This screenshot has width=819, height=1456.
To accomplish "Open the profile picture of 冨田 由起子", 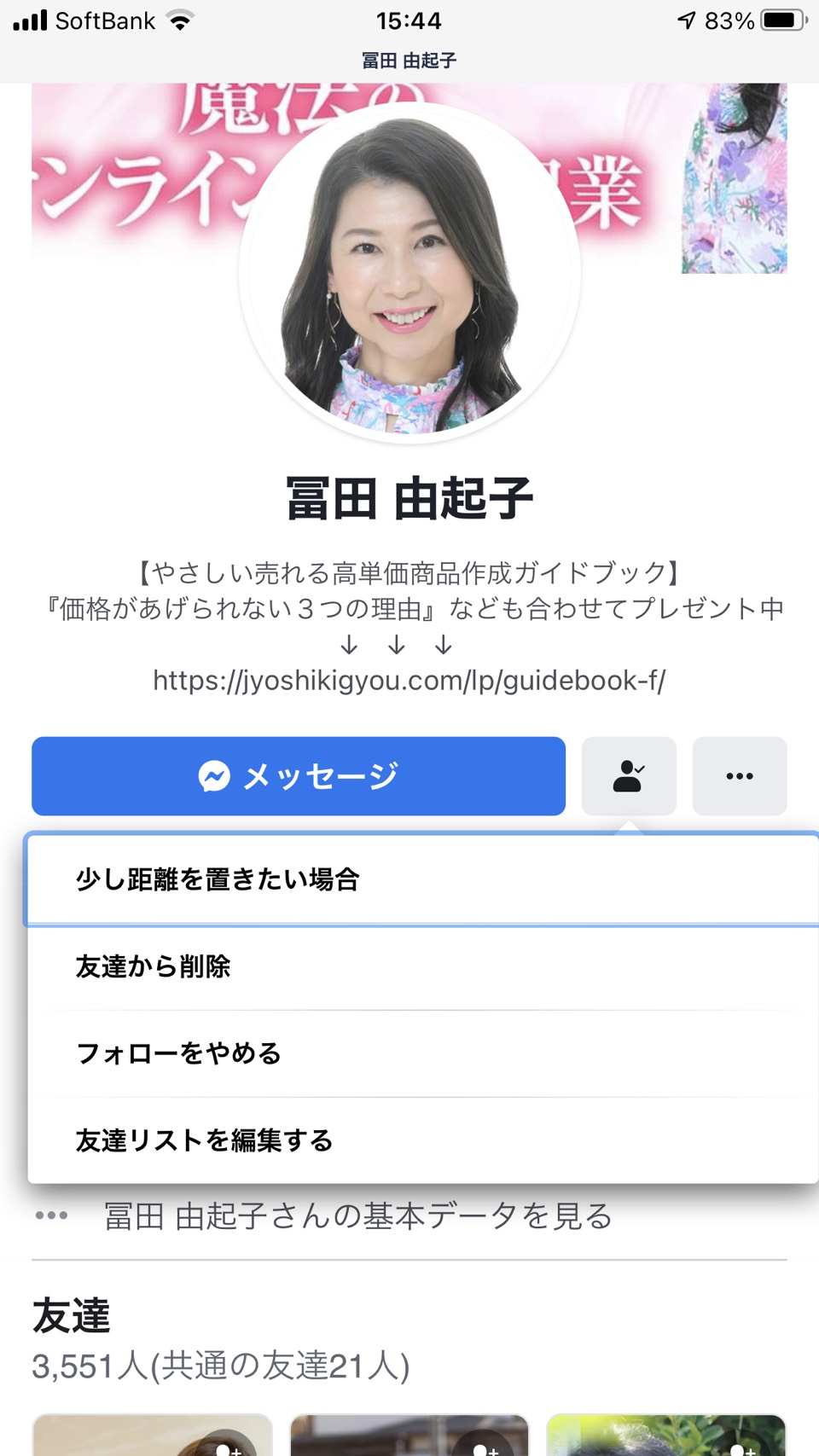I will click(x=409, y=273).
